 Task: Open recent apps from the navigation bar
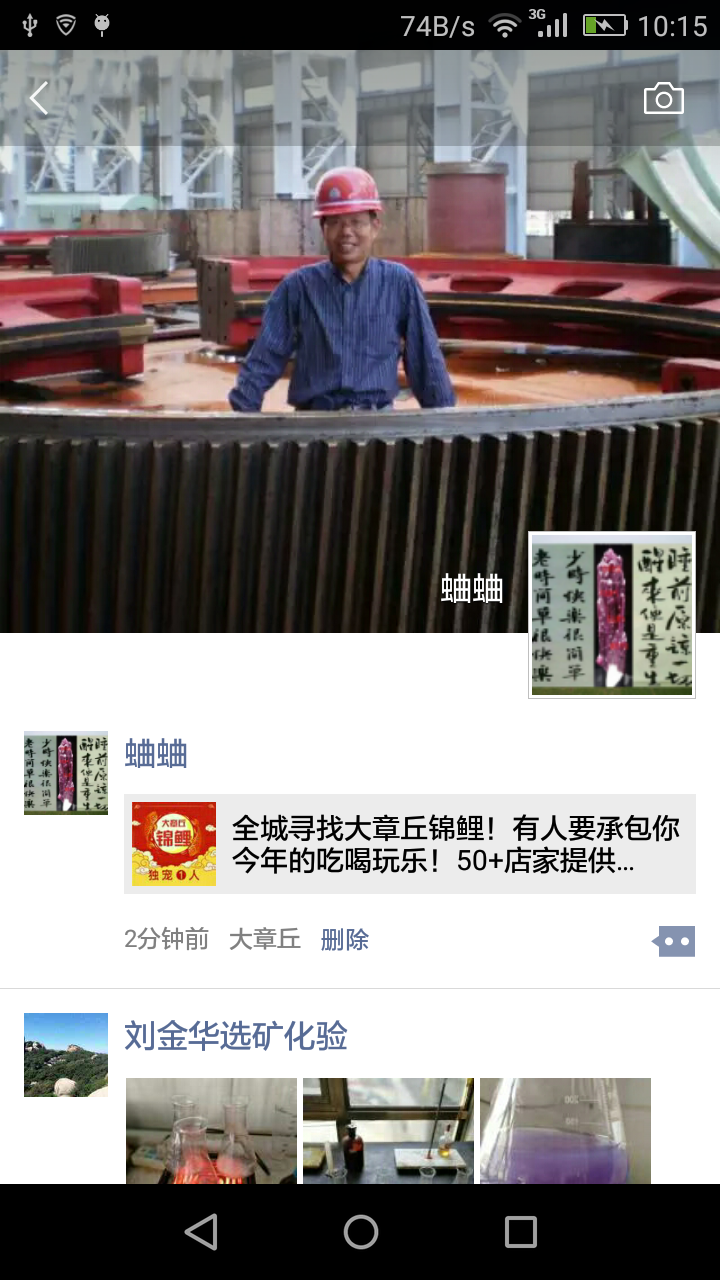click(520, 1232)
